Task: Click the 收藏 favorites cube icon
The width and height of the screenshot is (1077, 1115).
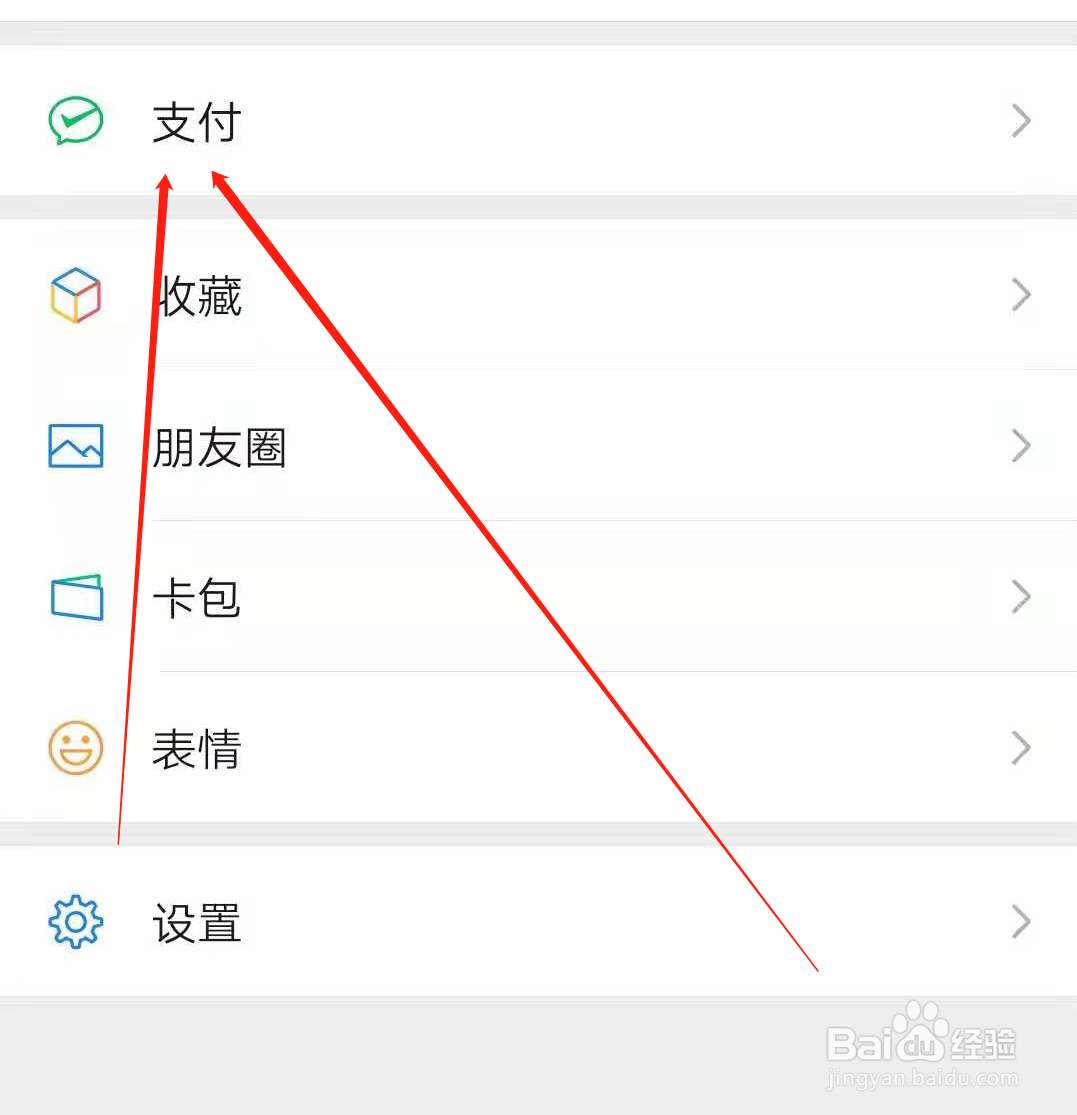Action: [75, 295]
